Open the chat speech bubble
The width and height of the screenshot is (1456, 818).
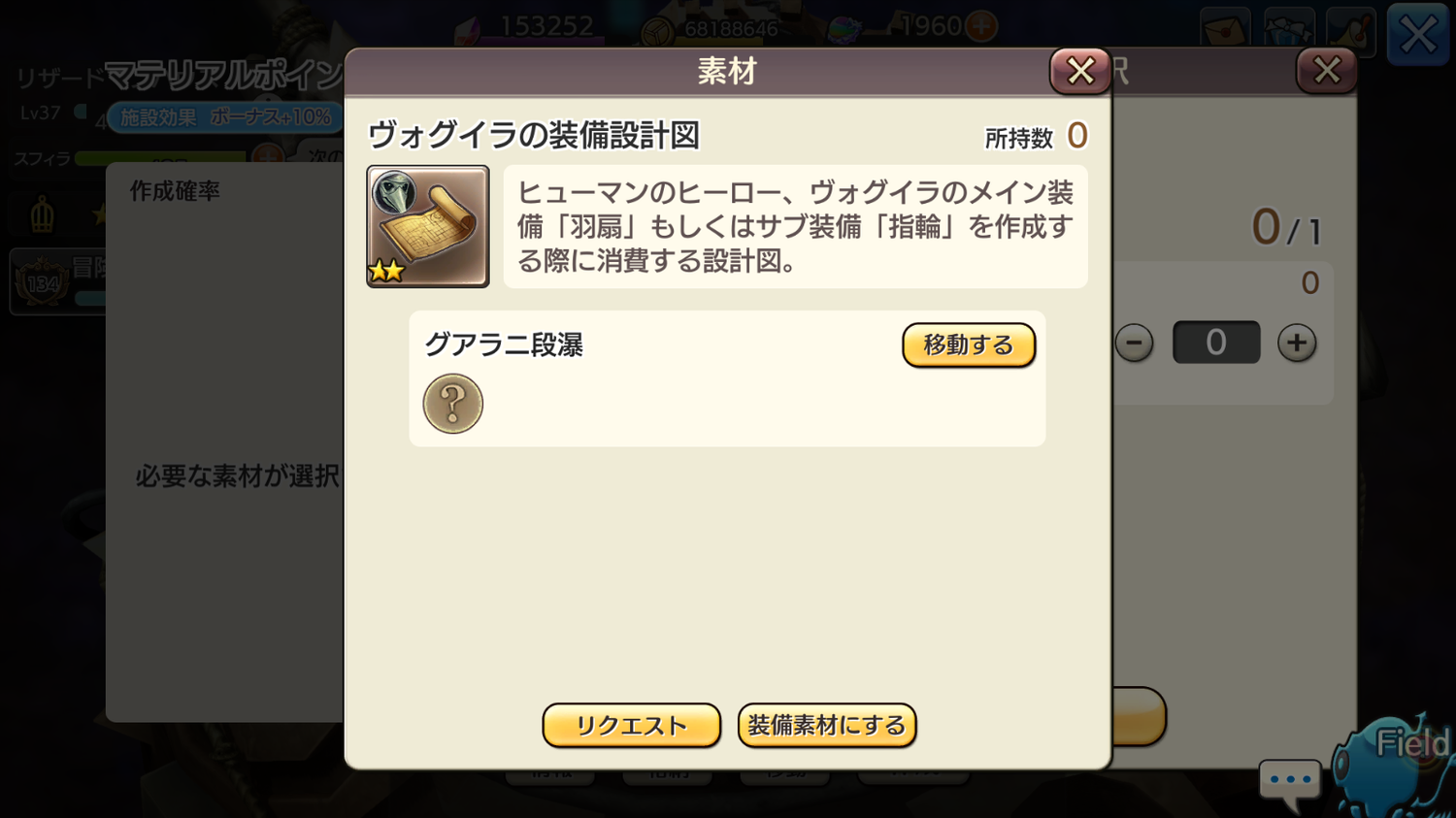coord(1289,782)
